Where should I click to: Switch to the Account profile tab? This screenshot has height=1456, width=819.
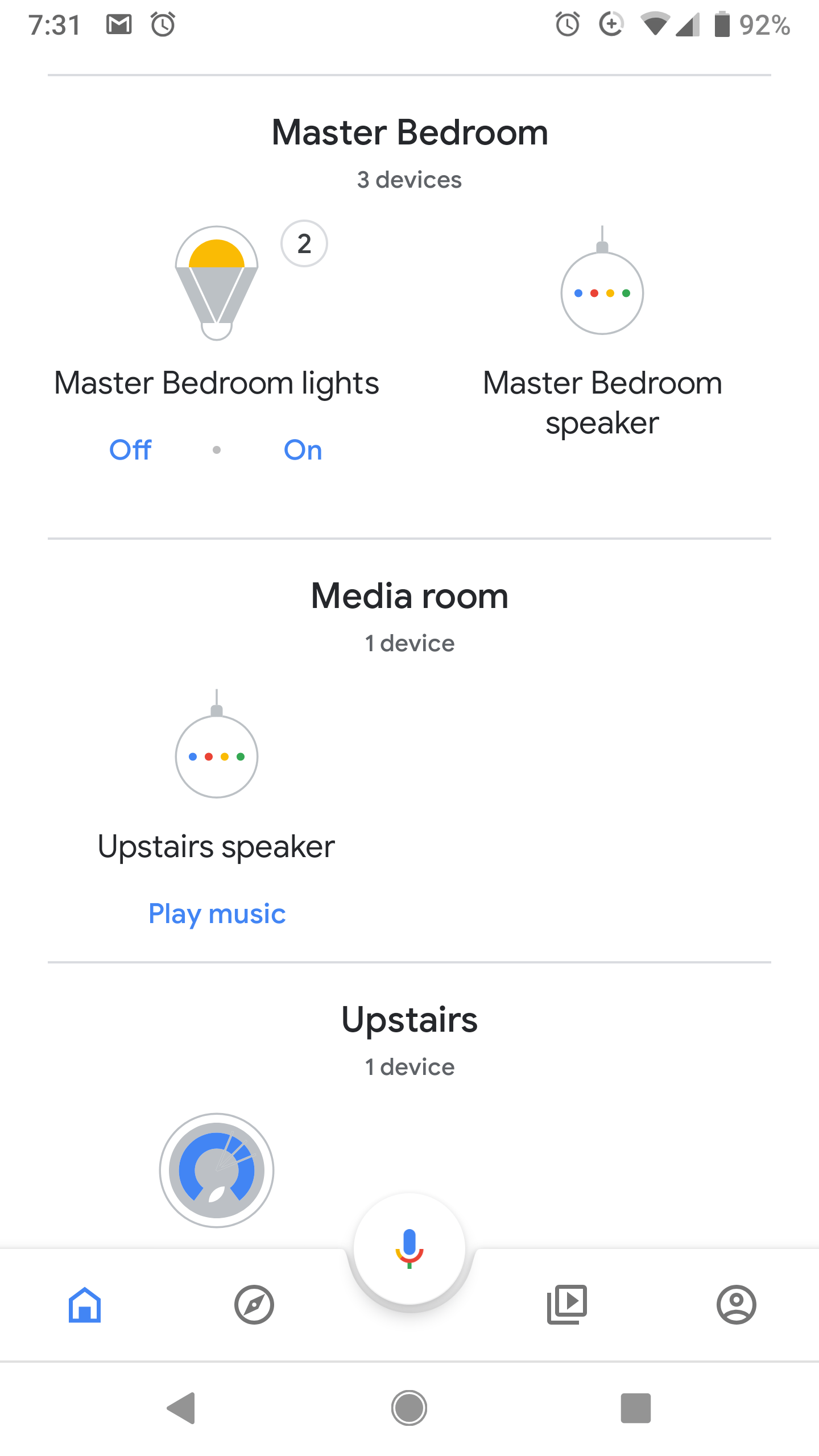point(736,1305)
